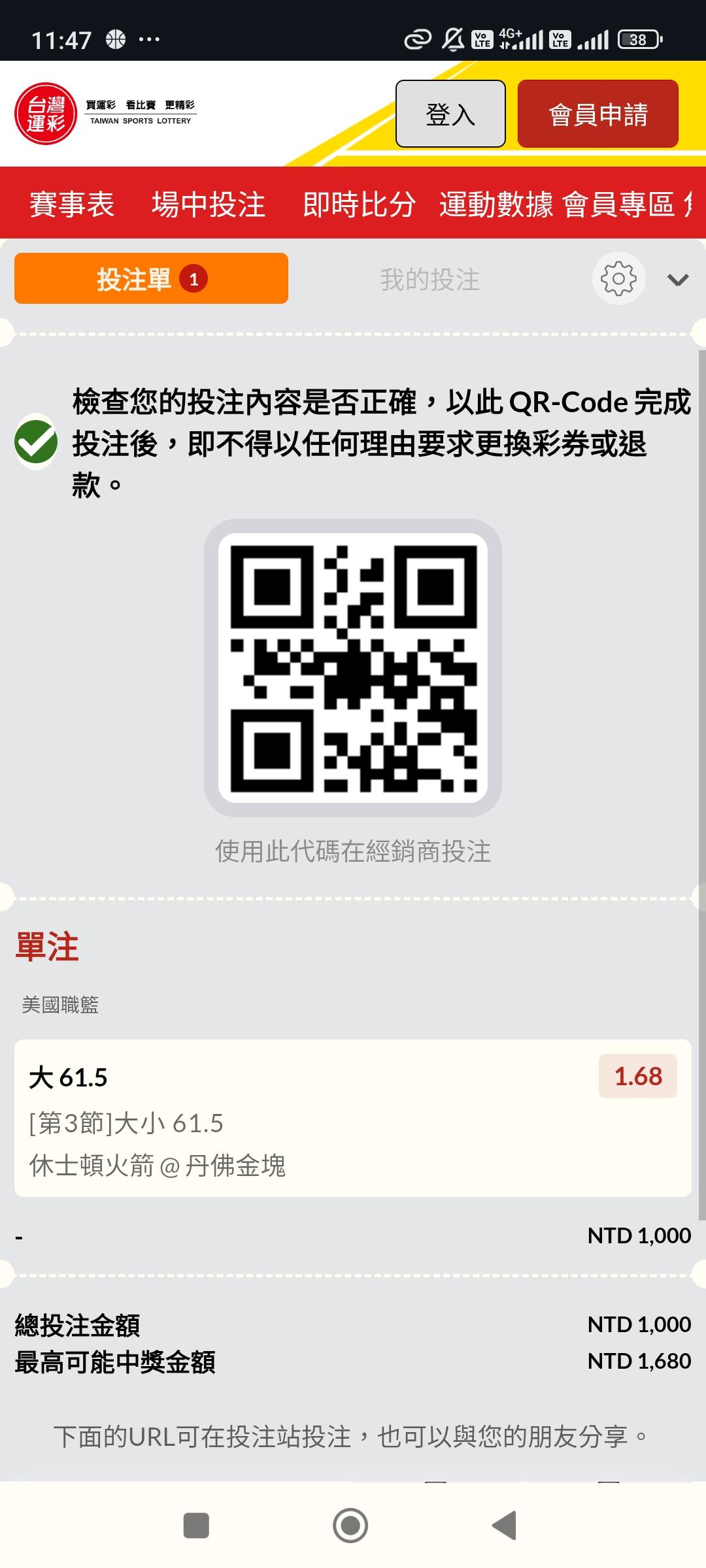Collapse the bet slip with chevron
Screen dimensions: 706x1568
tap(678, 280)
